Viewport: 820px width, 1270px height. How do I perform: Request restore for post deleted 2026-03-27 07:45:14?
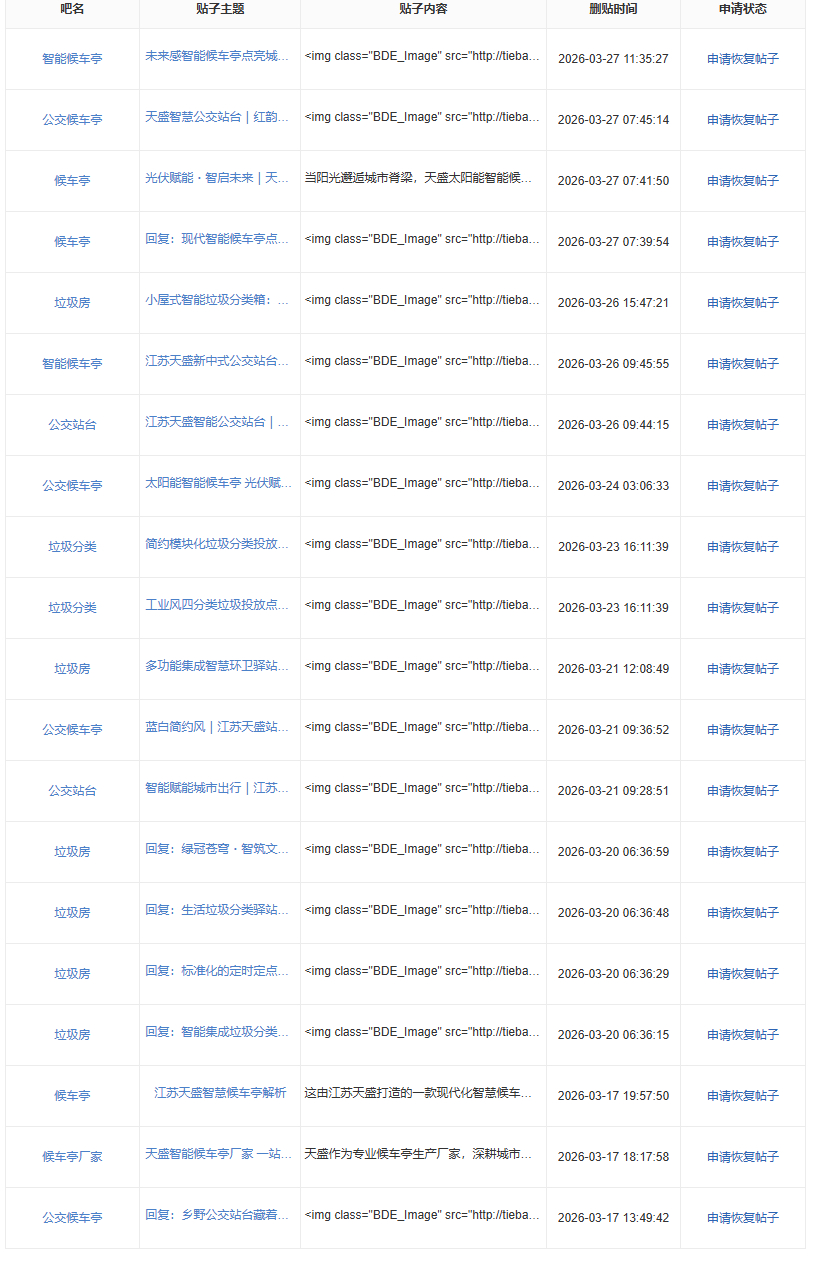point(743,120)
